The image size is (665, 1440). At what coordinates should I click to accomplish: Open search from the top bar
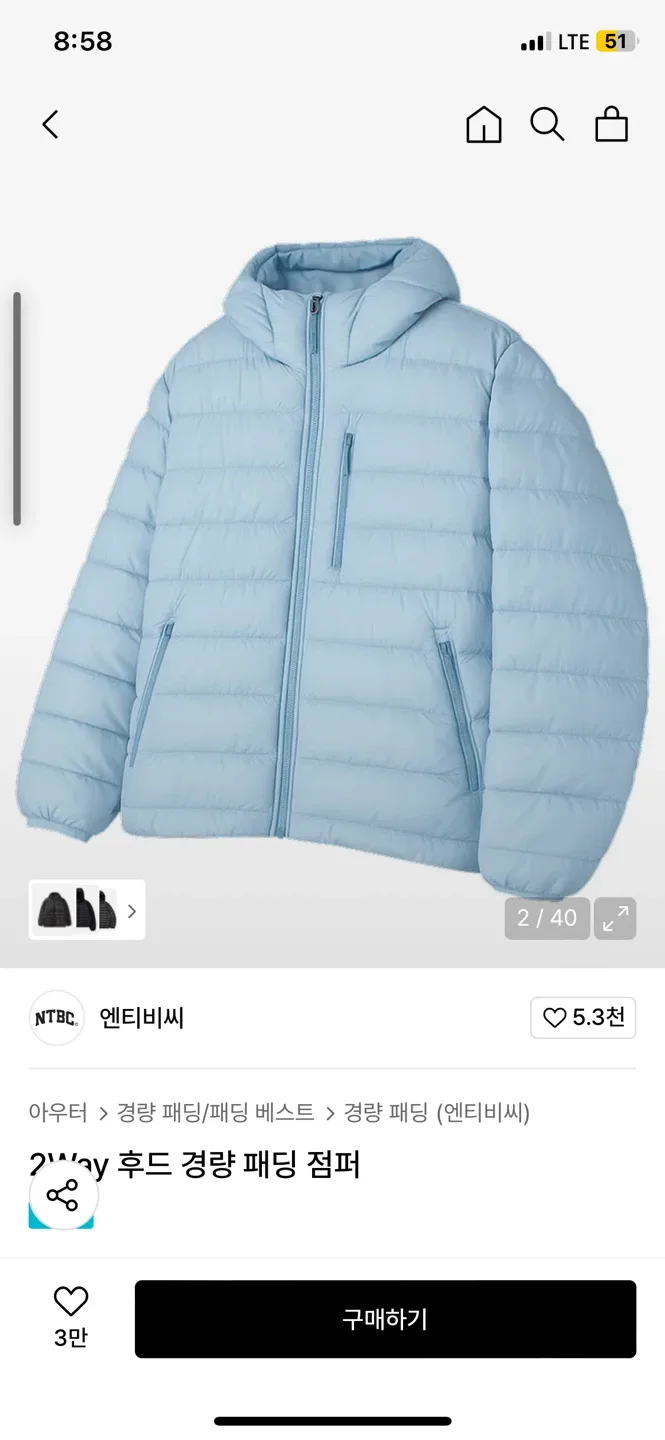(547, 125)
